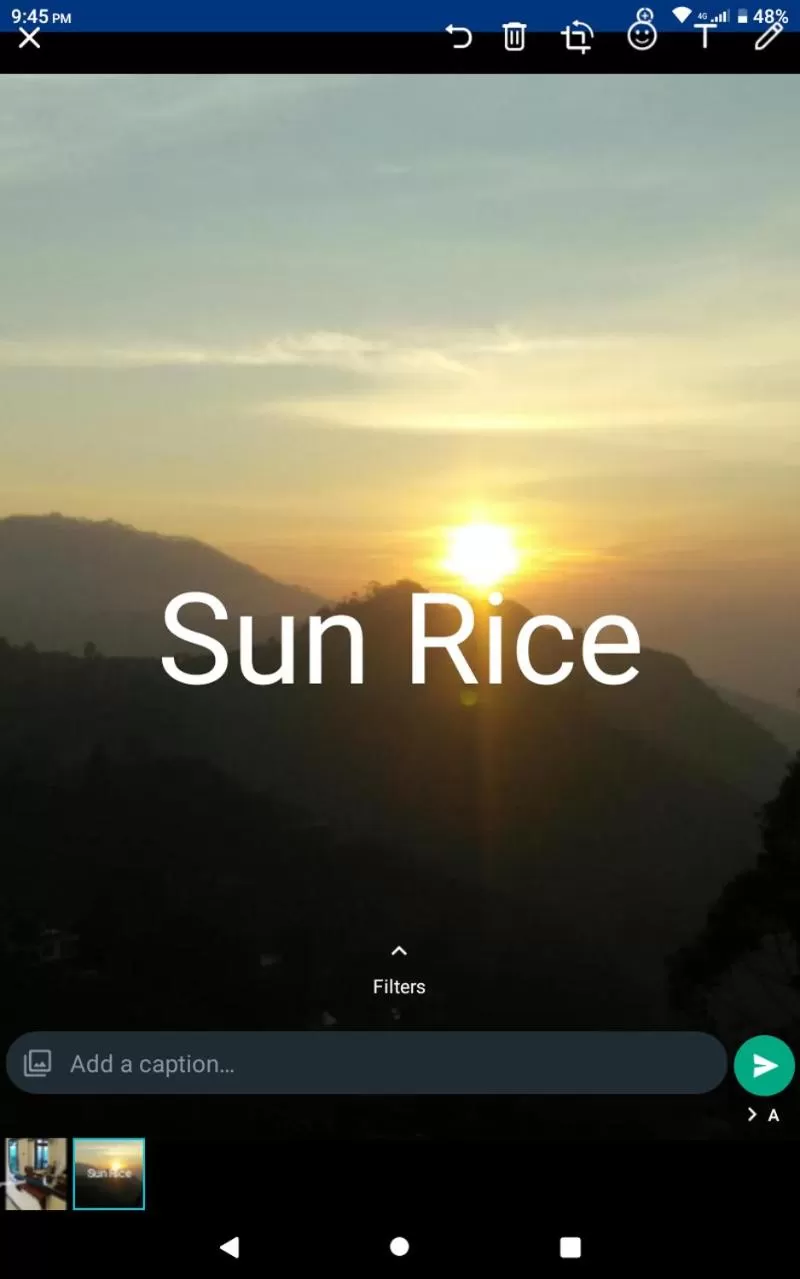Open gallery to add more photos
Image resolution: width=800 pixels, height=1279 pixels.
37,1063
